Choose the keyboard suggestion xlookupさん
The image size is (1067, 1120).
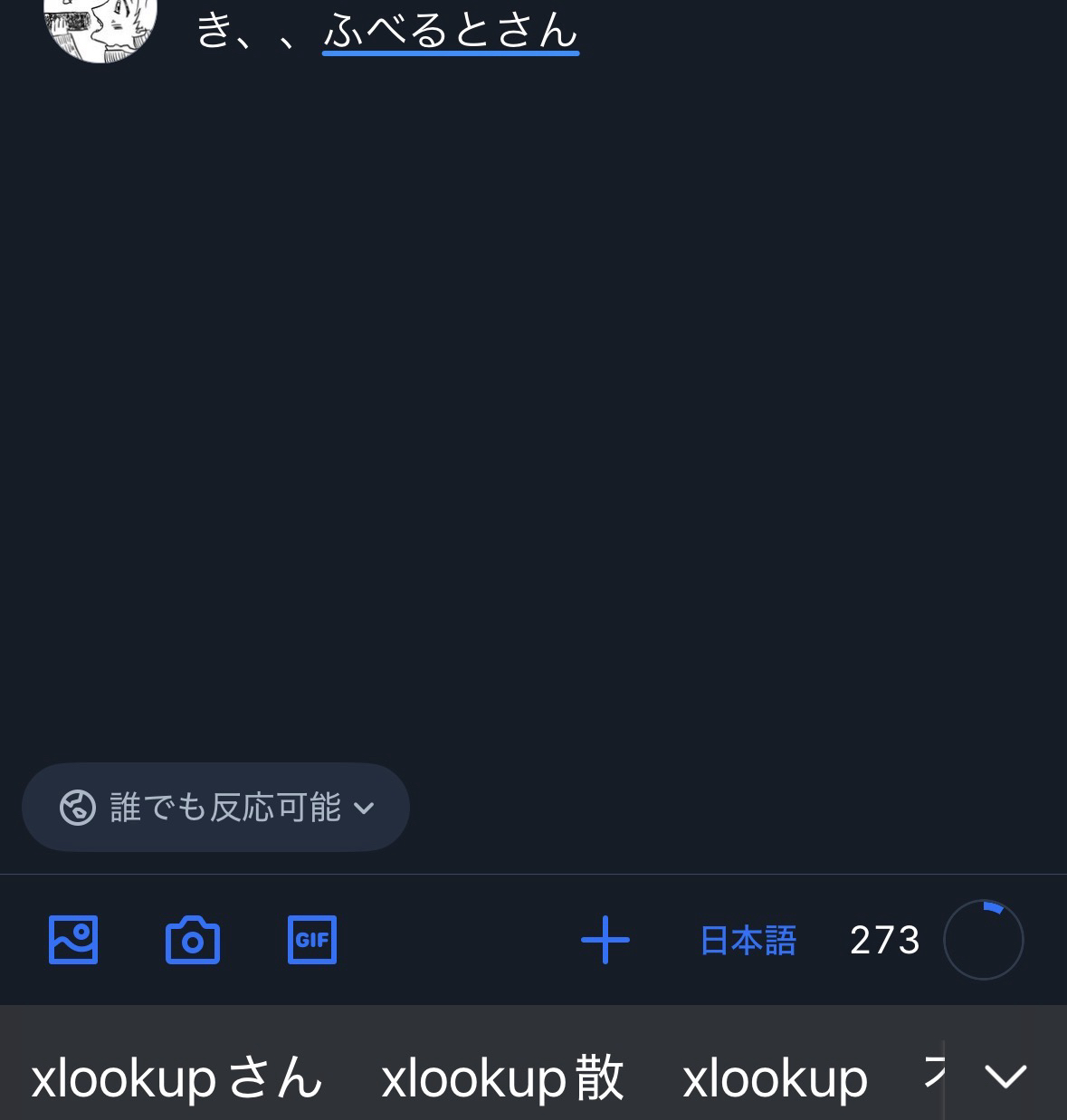coord(176,1077)
